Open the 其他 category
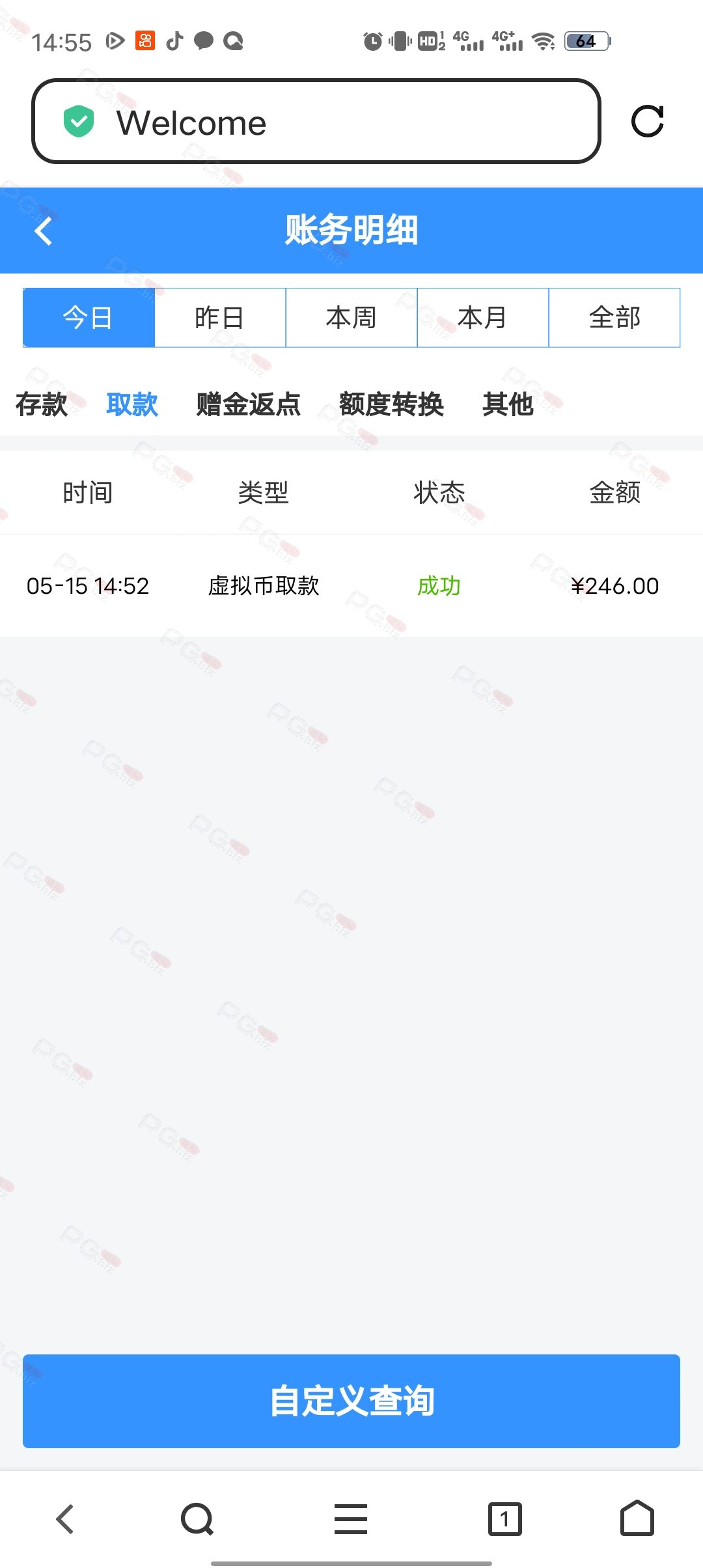703x1568 pixels. tap(508, 404)
